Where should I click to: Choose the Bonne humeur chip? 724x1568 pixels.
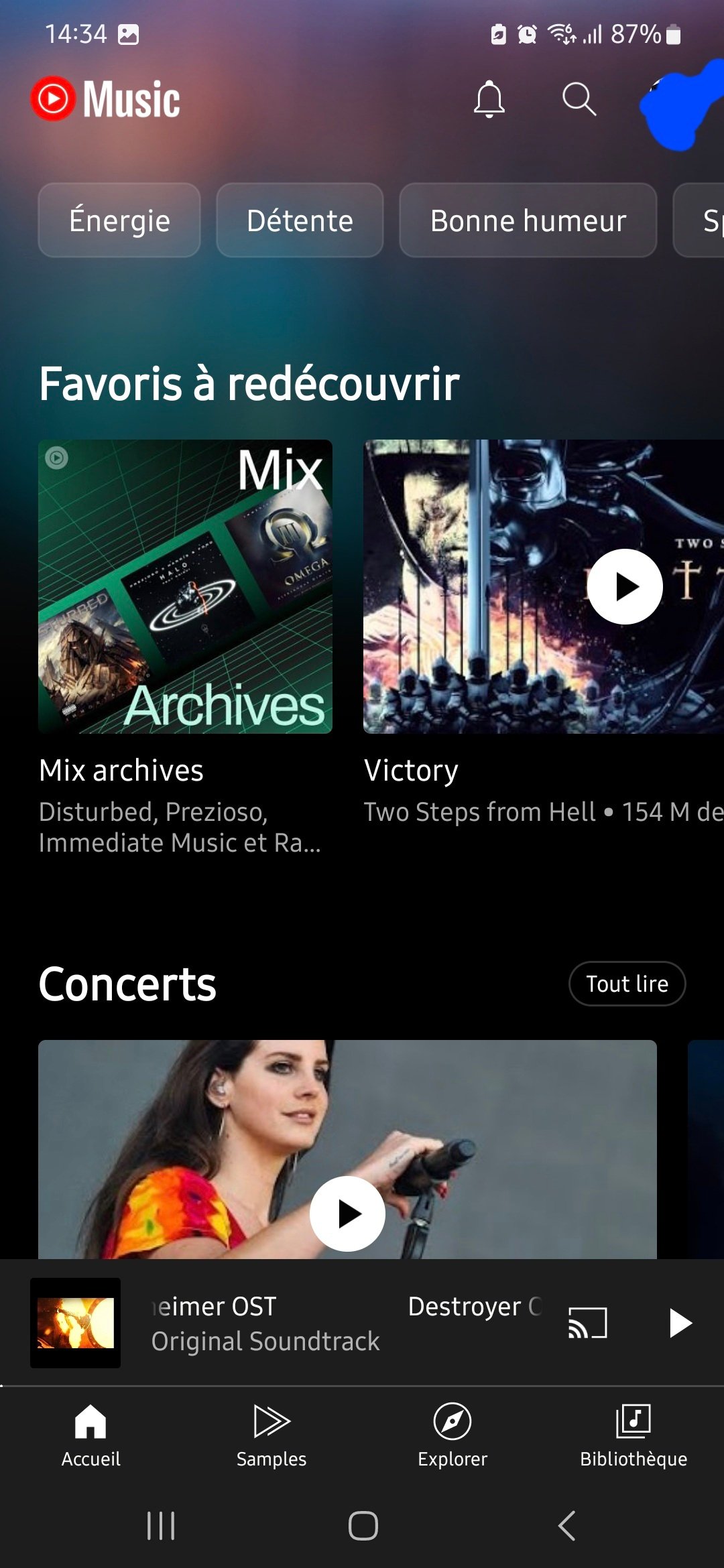click(528, 220)
